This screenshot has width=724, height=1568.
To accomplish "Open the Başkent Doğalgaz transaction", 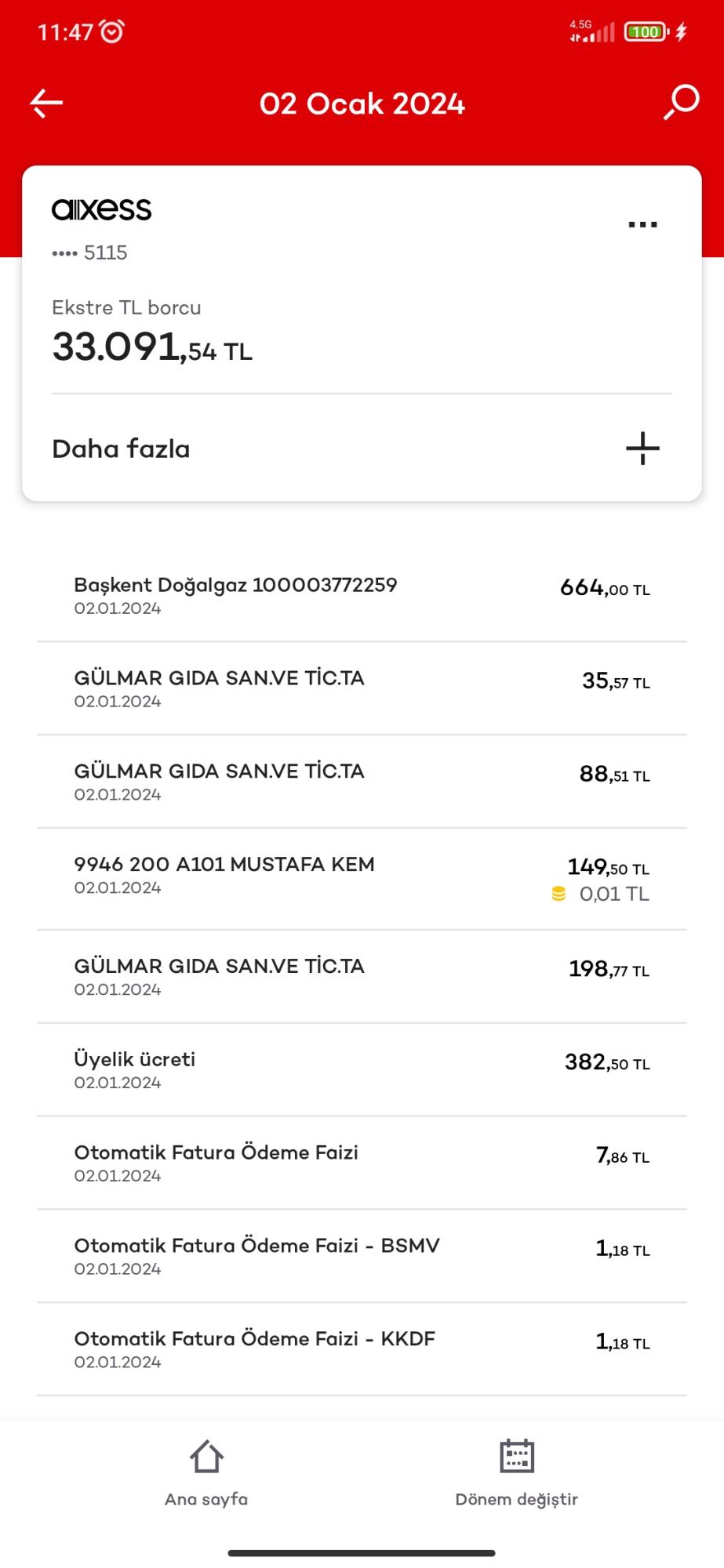I will pyautogui.click(x=362, y=593).
